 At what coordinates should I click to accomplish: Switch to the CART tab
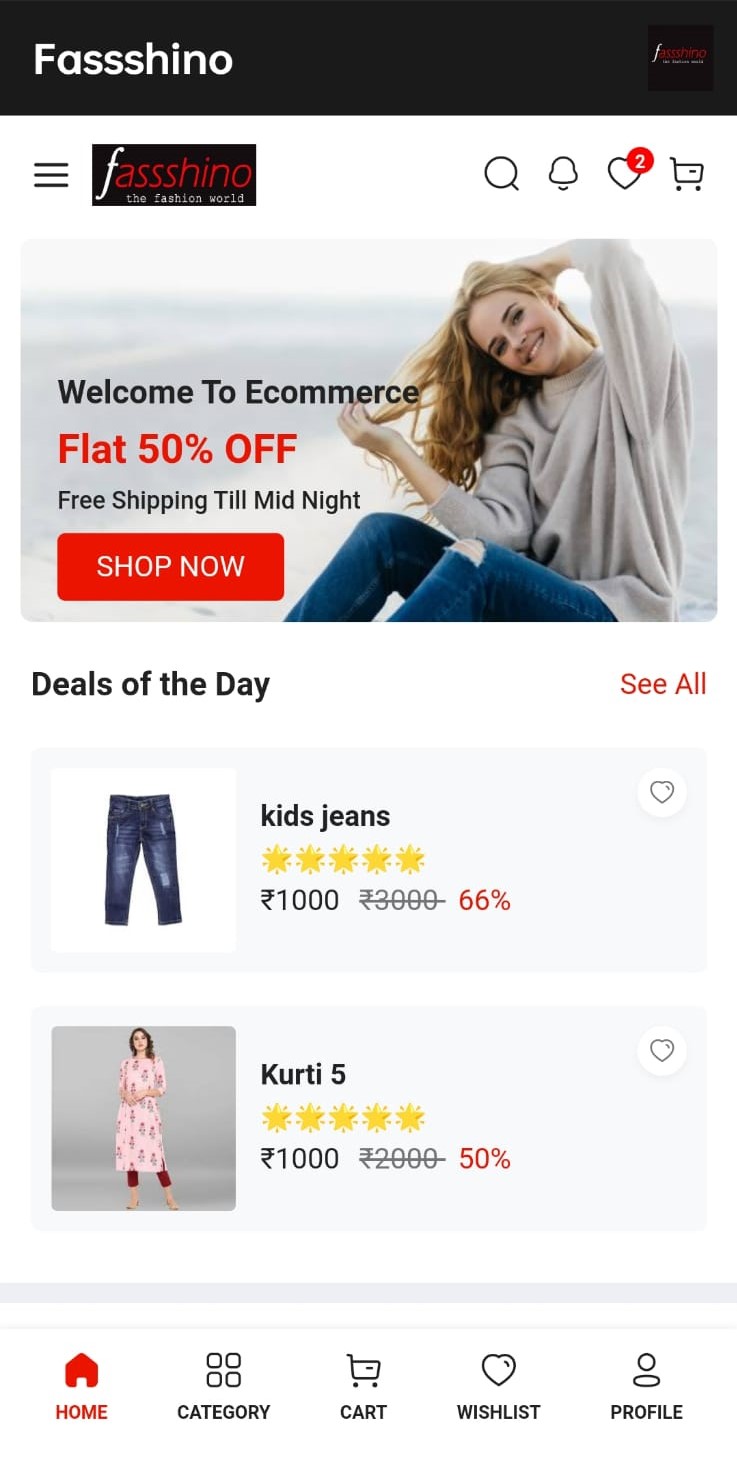pos(363,1387)
